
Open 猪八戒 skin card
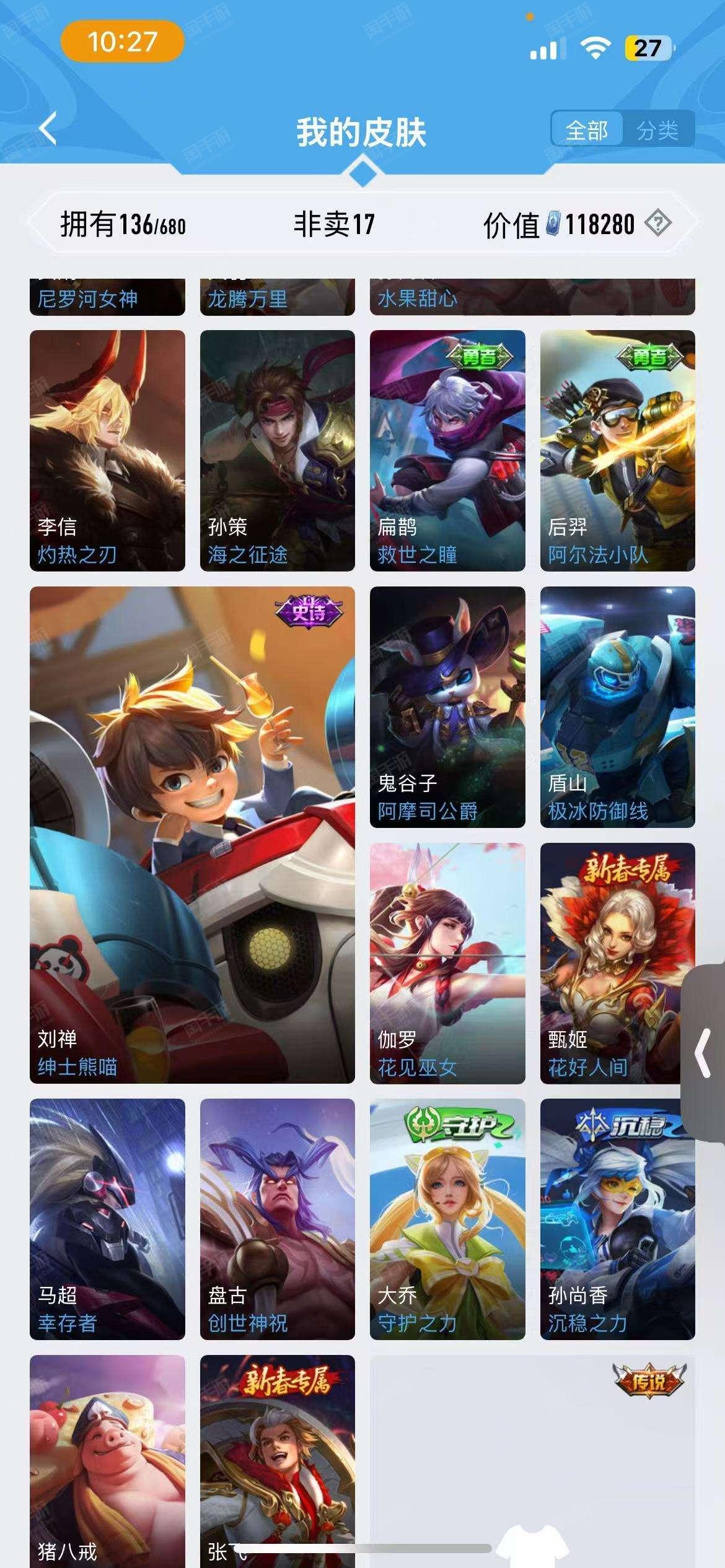click(x=107, y=1461)
